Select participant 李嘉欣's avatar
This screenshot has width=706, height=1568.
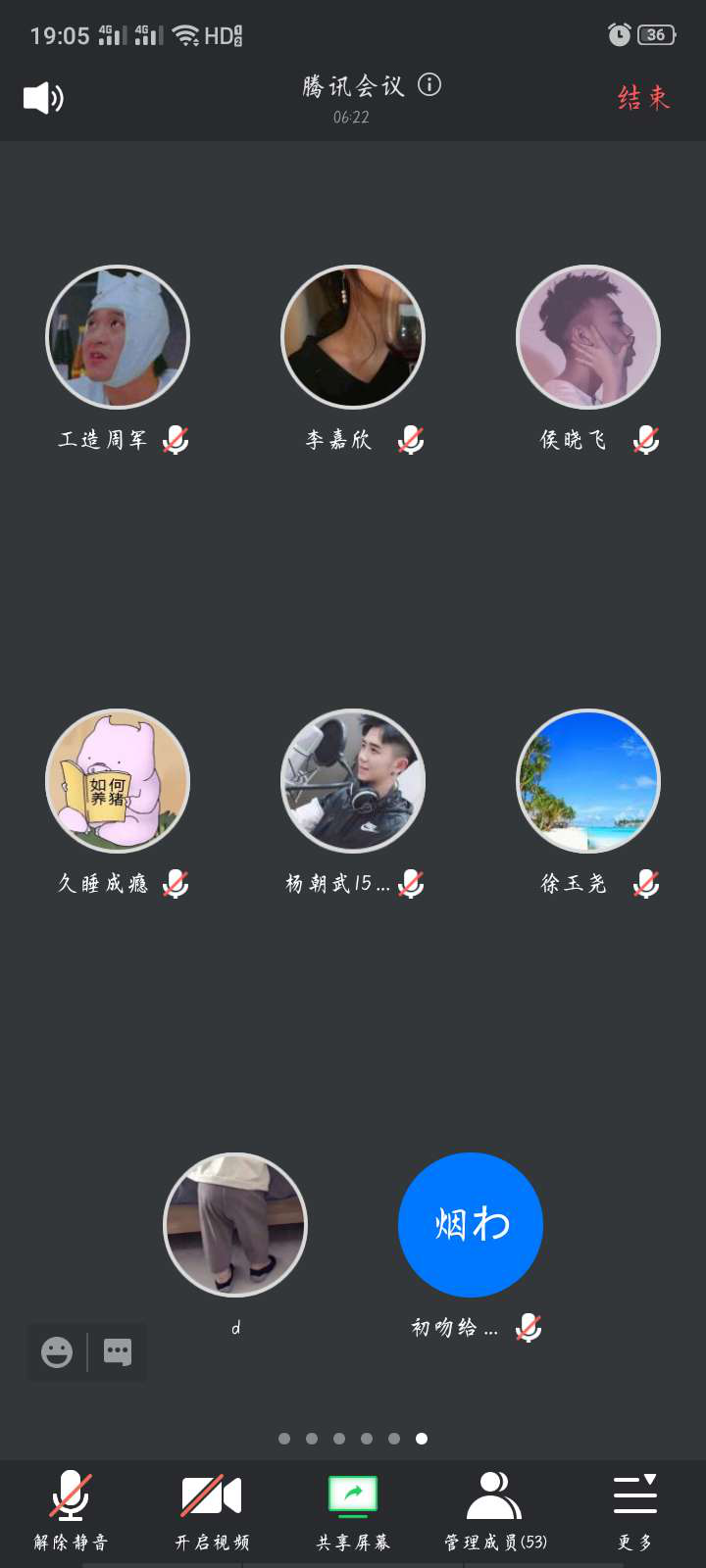(x=353, y=337)
